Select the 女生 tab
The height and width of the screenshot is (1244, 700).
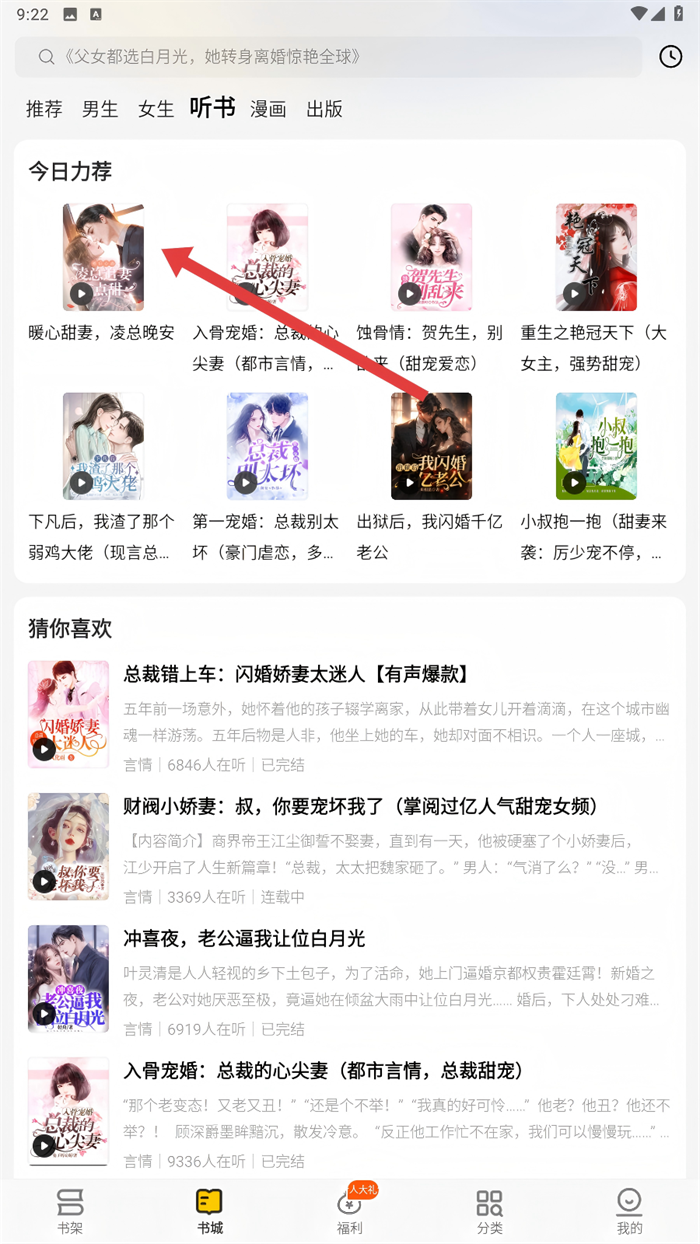coord(156,109)
